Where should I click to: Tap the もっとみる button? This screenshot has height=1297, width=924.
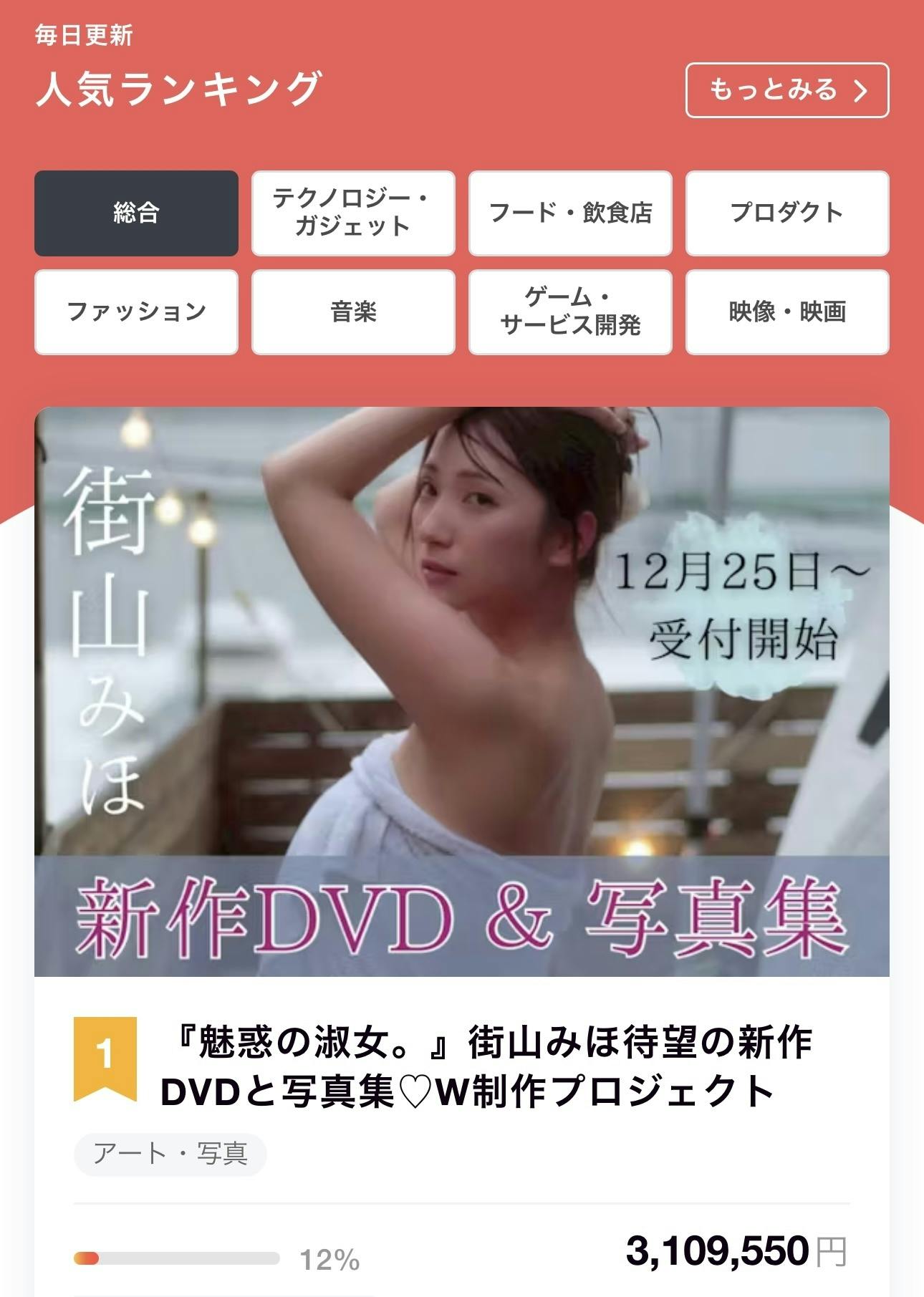point(786,90)
